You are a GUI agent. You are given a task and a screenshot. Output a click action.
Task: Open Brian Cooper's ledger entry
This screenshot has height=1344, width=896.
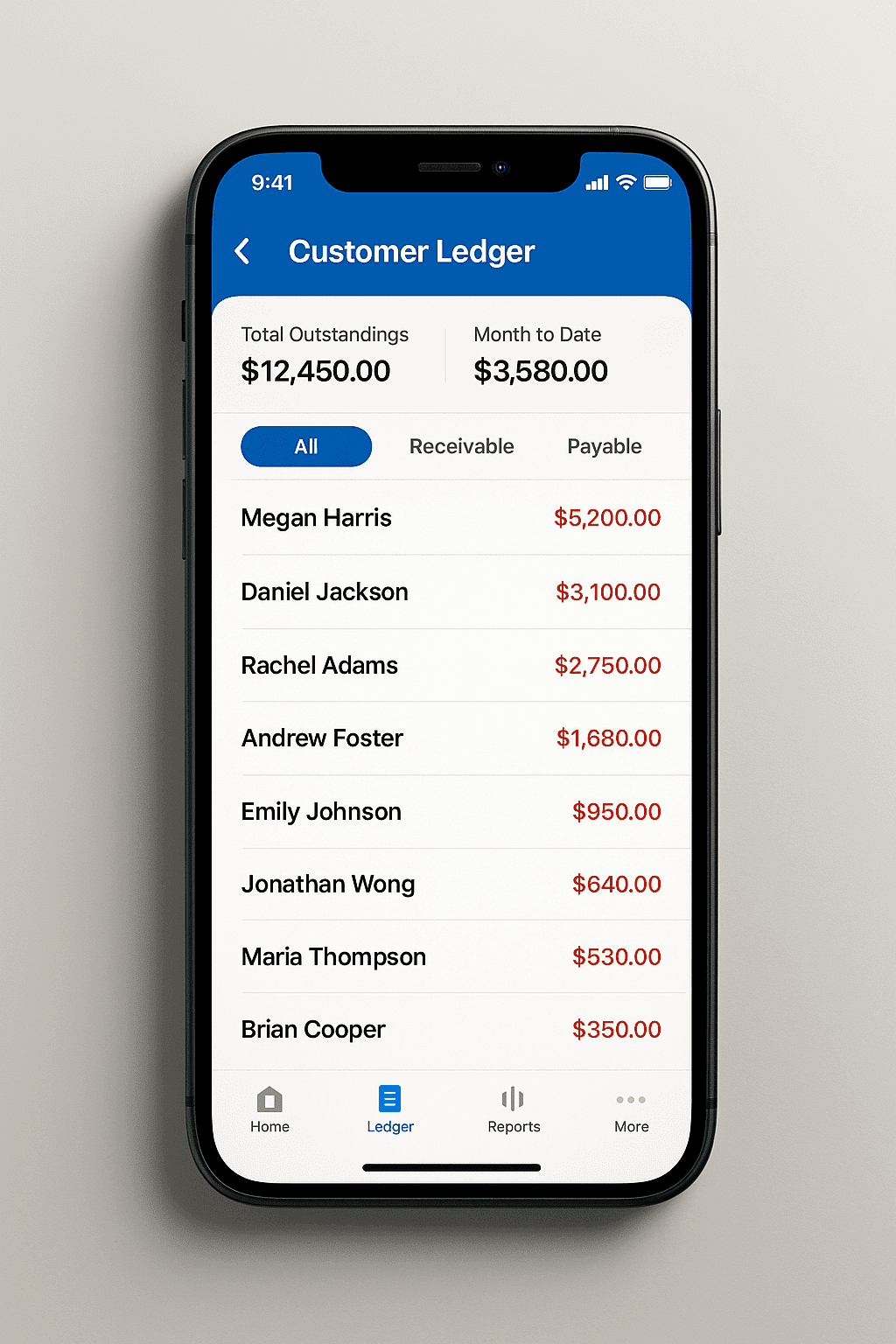pyautogui.click(x=451, y=1030)
